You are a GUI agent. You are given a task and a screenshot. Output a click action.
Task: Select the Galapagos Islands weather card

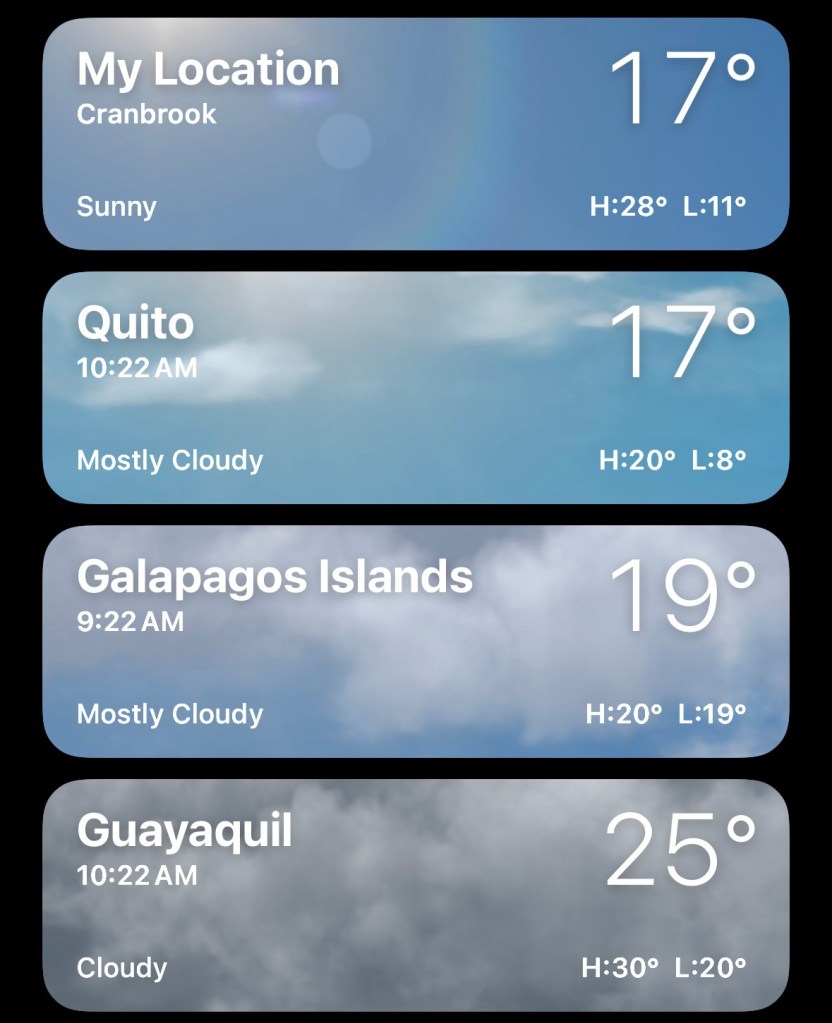click(x=415, y=641)
